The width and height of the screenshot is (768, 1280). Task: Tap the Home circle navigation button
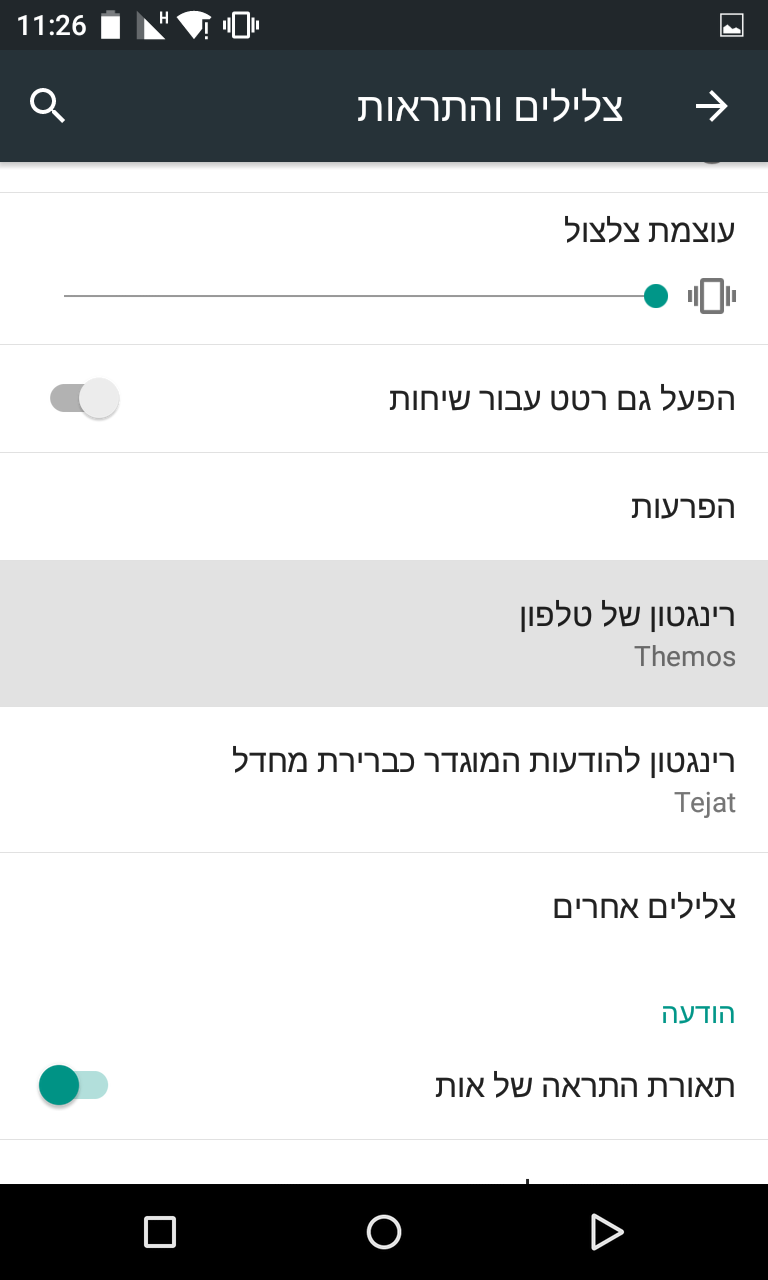(x=383, y=1232)
